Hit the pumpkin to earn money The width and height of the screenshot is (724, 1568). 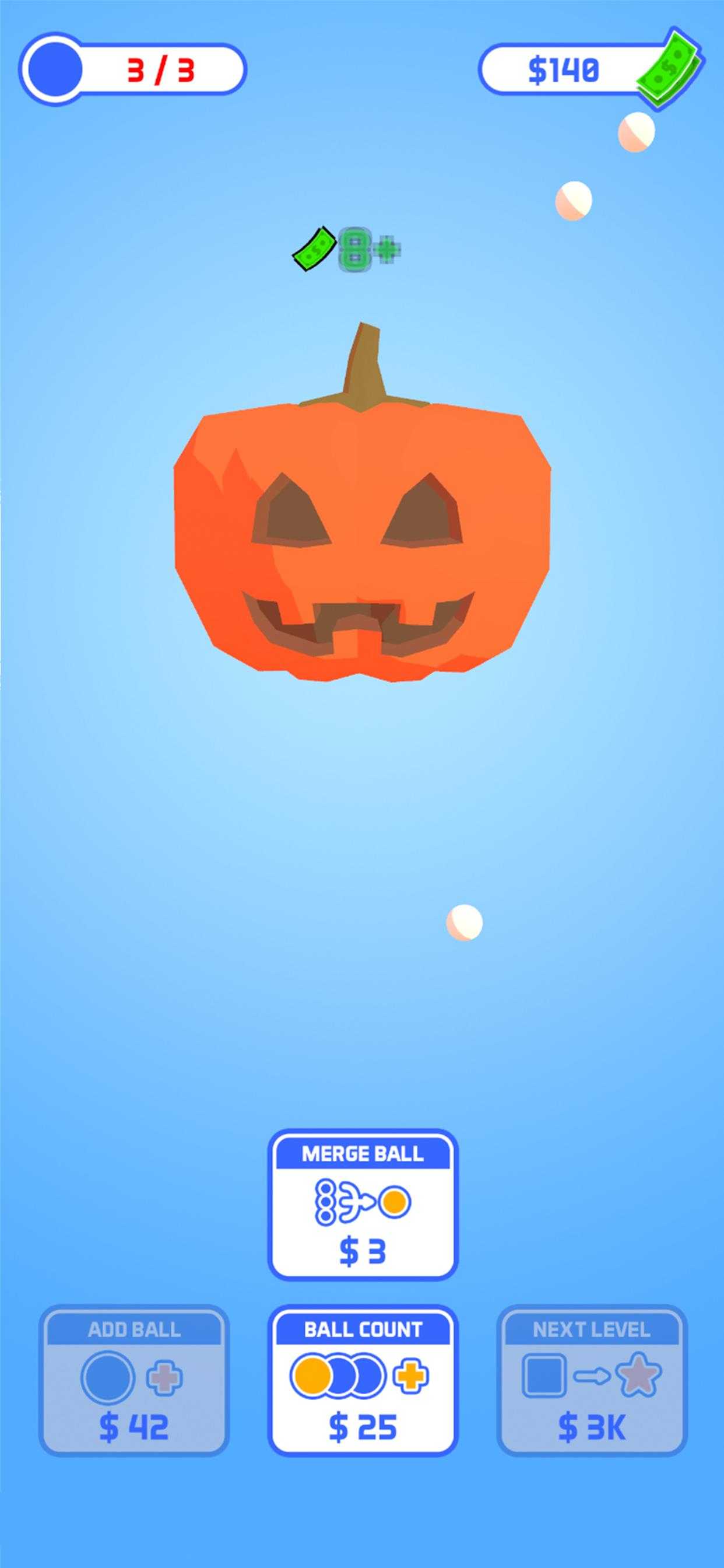363,542
